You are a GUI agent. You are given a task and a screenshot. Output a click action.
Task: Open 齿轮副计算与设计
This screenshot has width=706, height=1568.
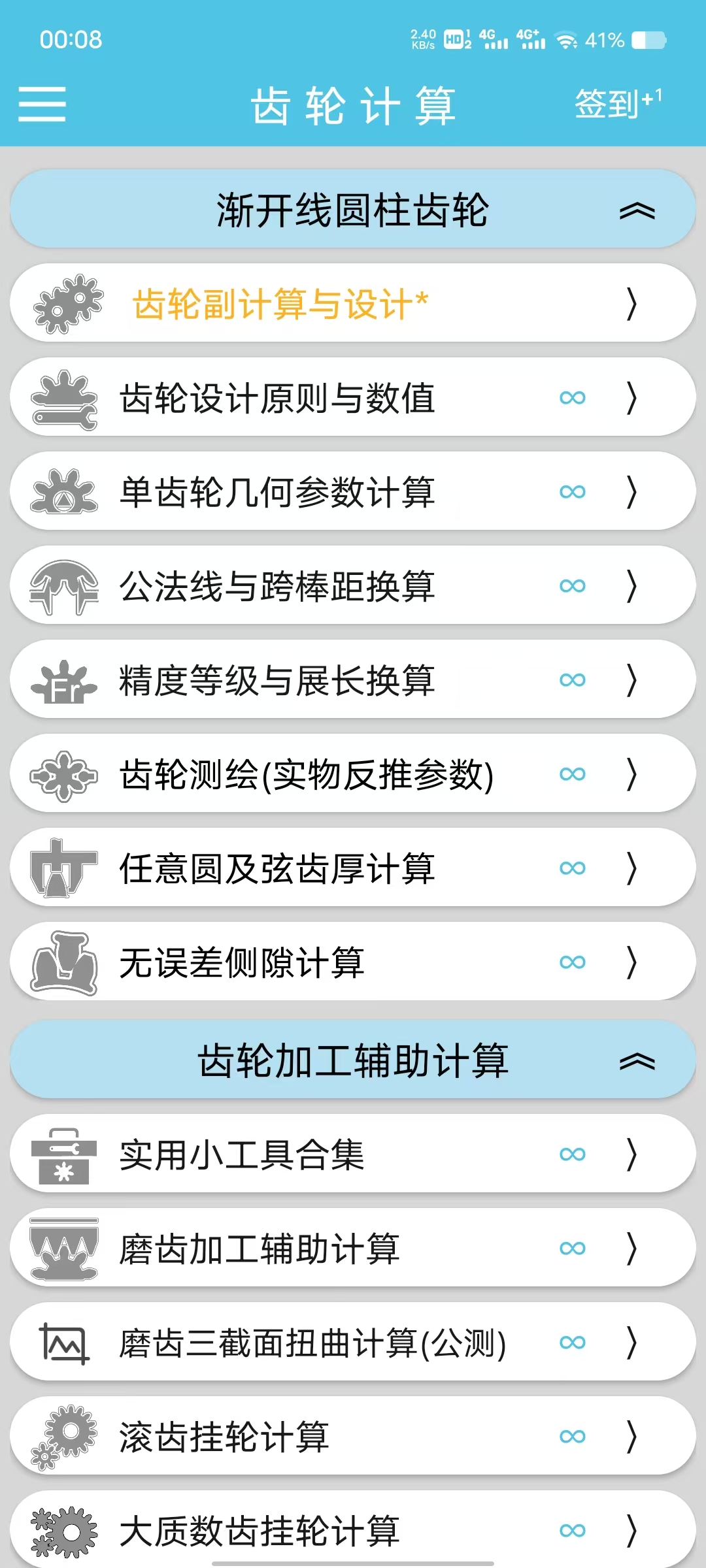(353, 303)
